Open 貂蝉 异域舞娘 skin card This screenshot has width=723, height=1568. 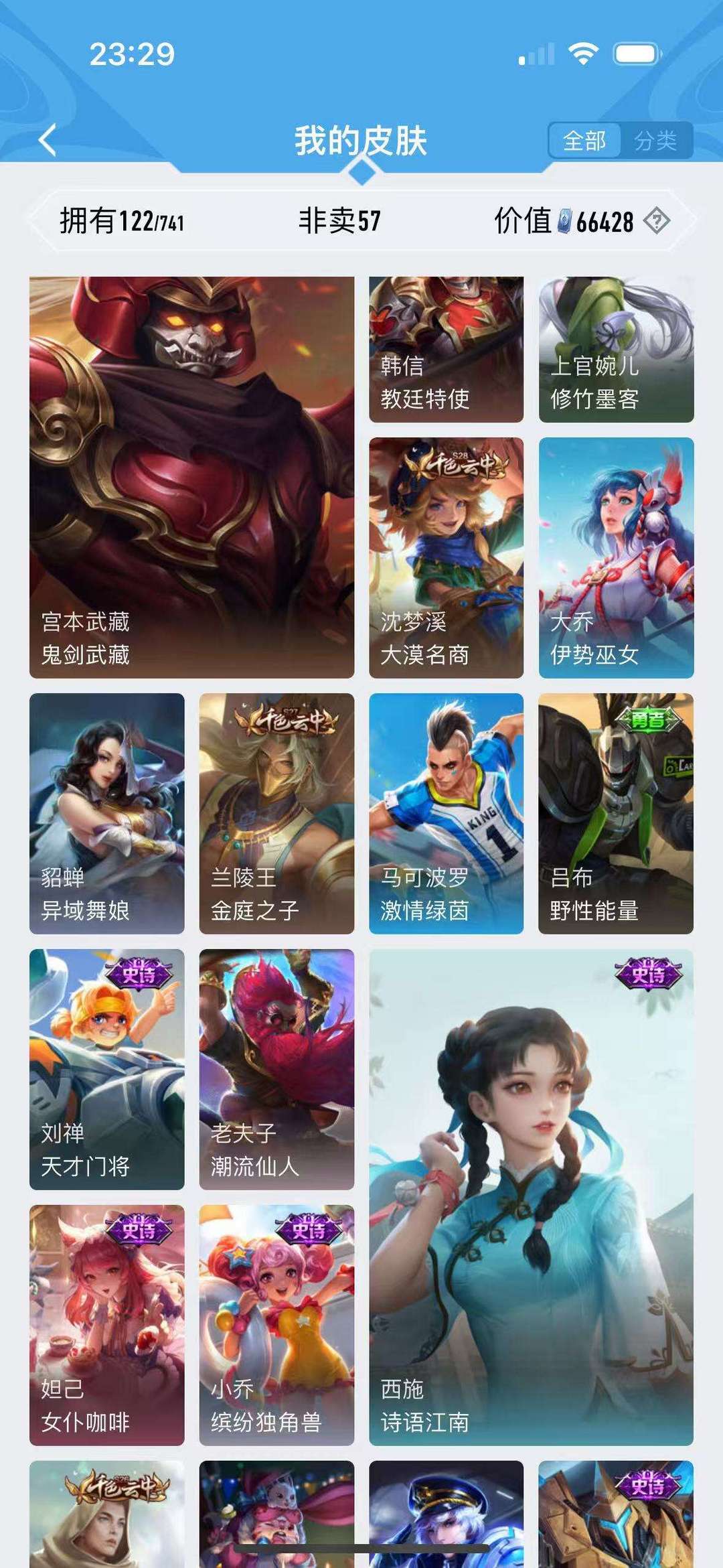pos(106,813)
